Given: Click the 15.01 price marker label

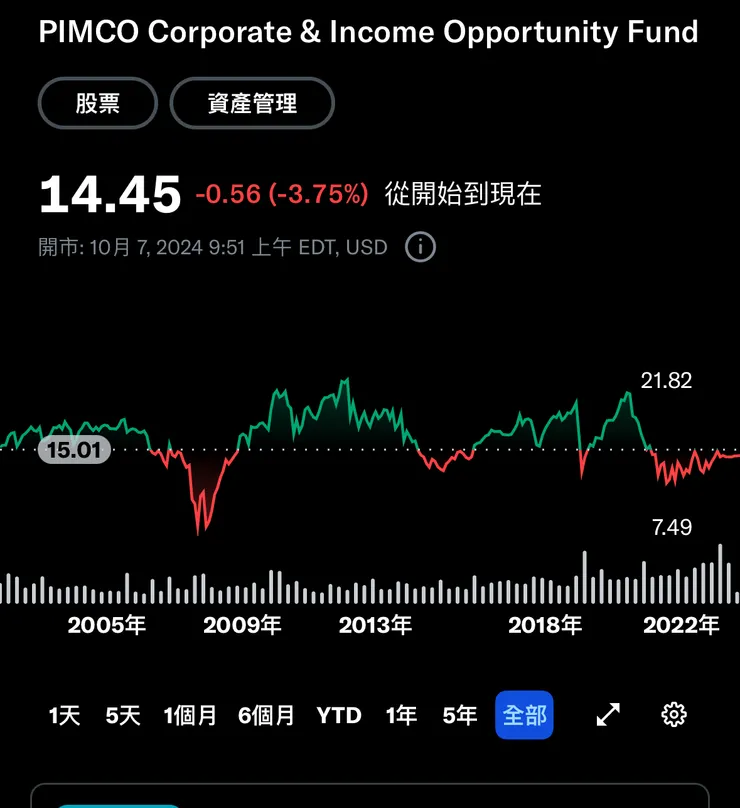Looking at the screenshot, I should (x=74, y=450).
